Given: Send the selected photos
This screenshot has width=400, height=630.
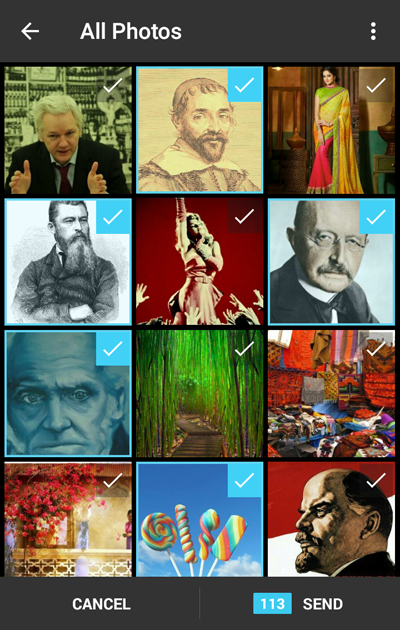Looking at the screenshot, I should point(298,603).
